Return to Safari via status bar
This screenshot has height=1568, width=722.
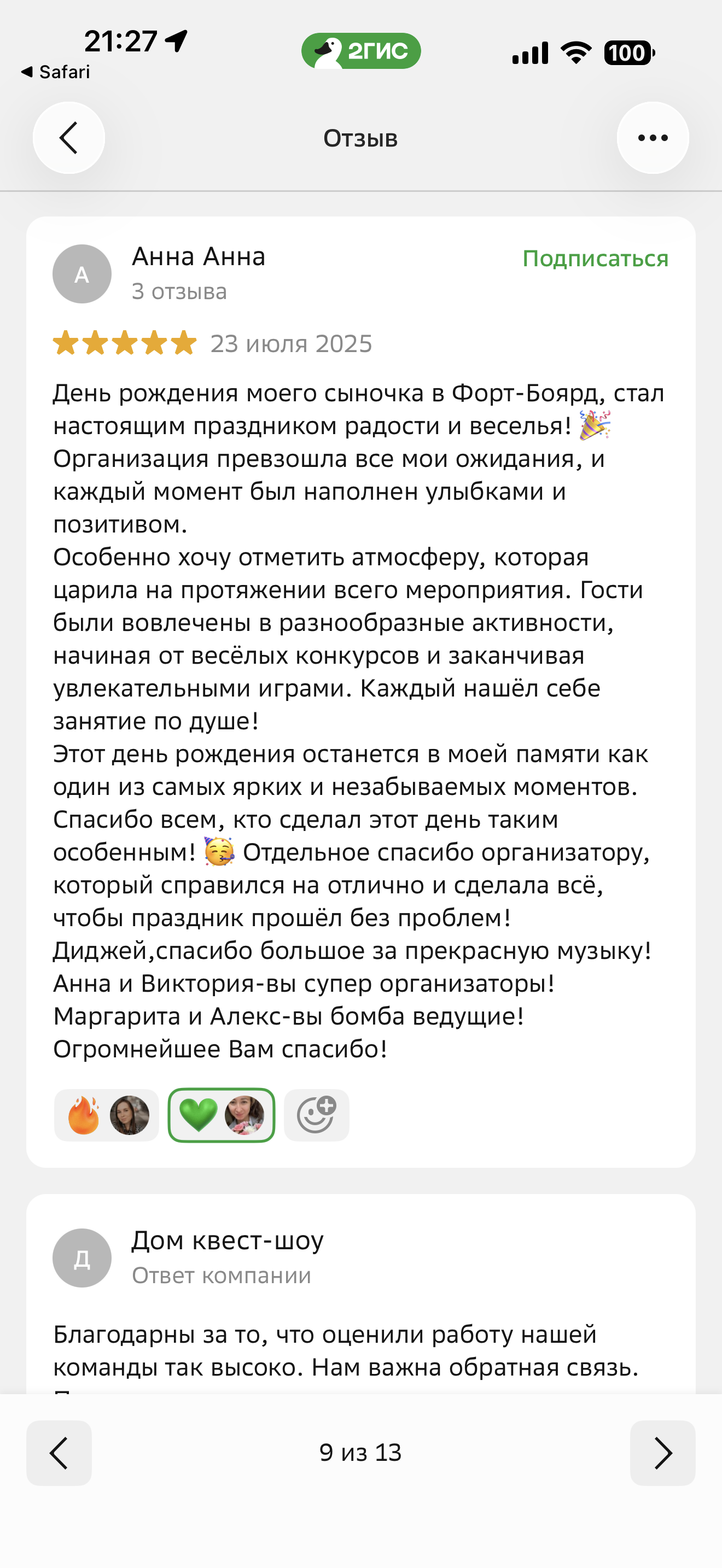(x=56, y=72)
